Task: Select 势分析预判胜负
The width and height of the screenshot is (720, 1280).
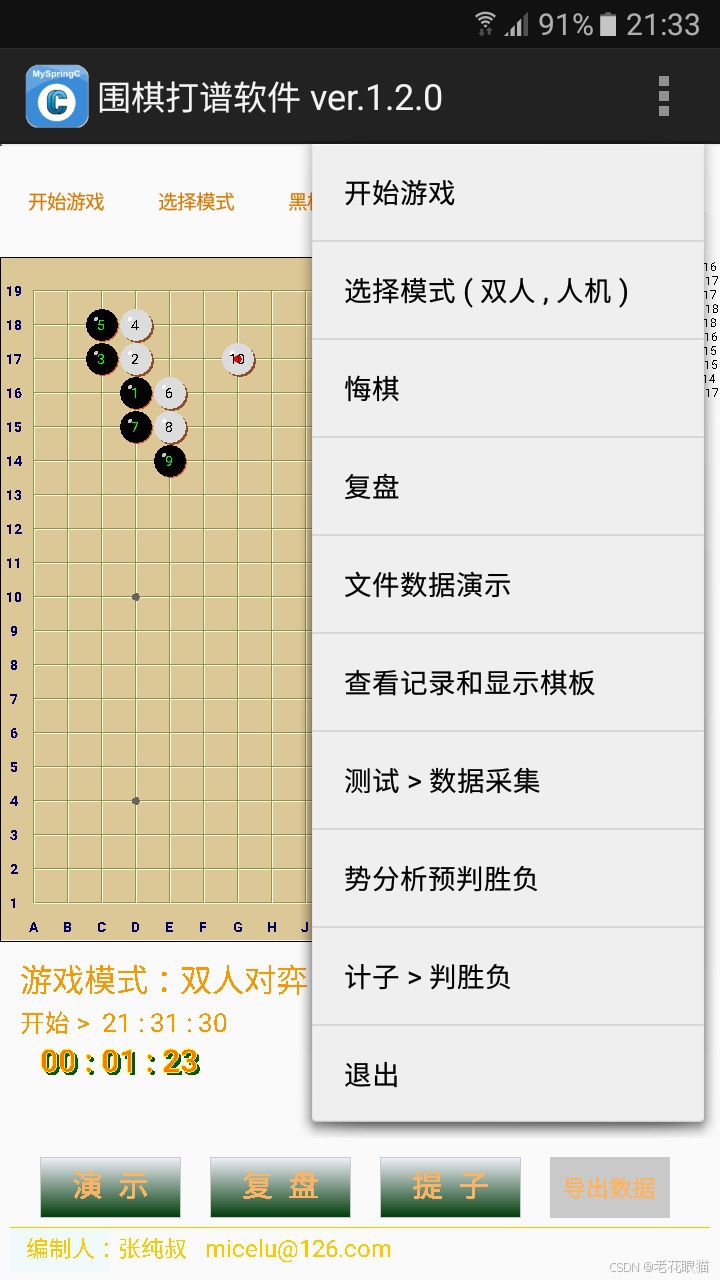Action: click(508, 879)
